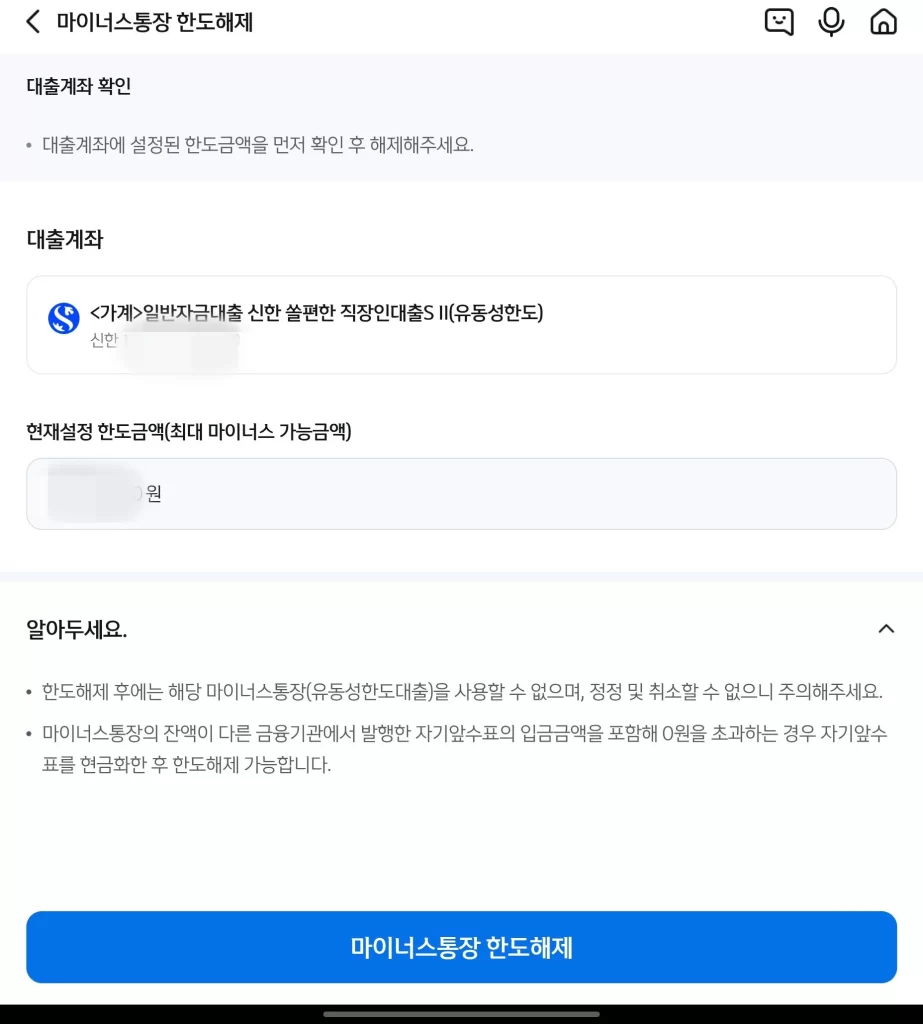The width and height of the screenshot is (923, 1024).
Task: Open customer chat with the smiley icon
Action: [779, 22]
